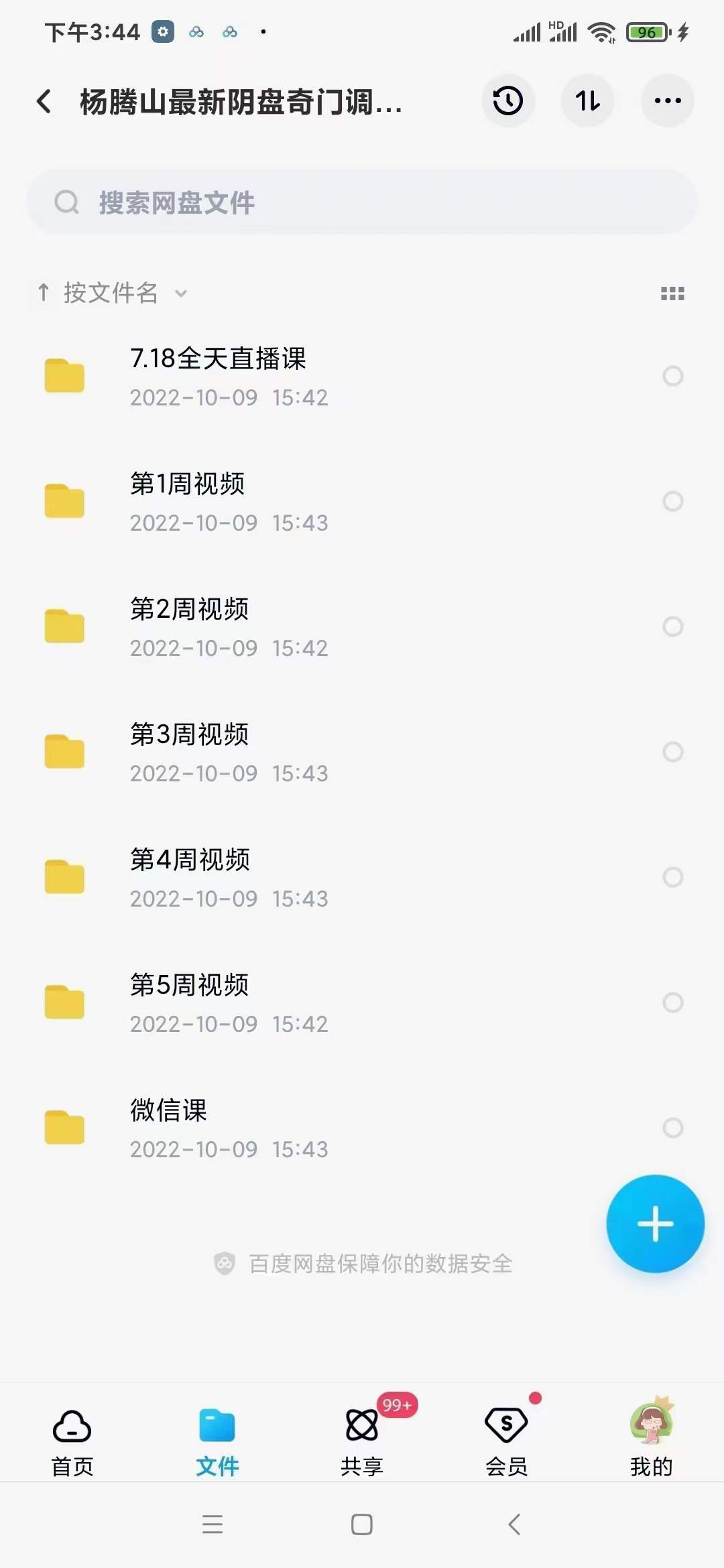This screenshot has width=724, height=1568.
Task: Select the 第2周视频 folder checkbox
Action: [672, 627]
